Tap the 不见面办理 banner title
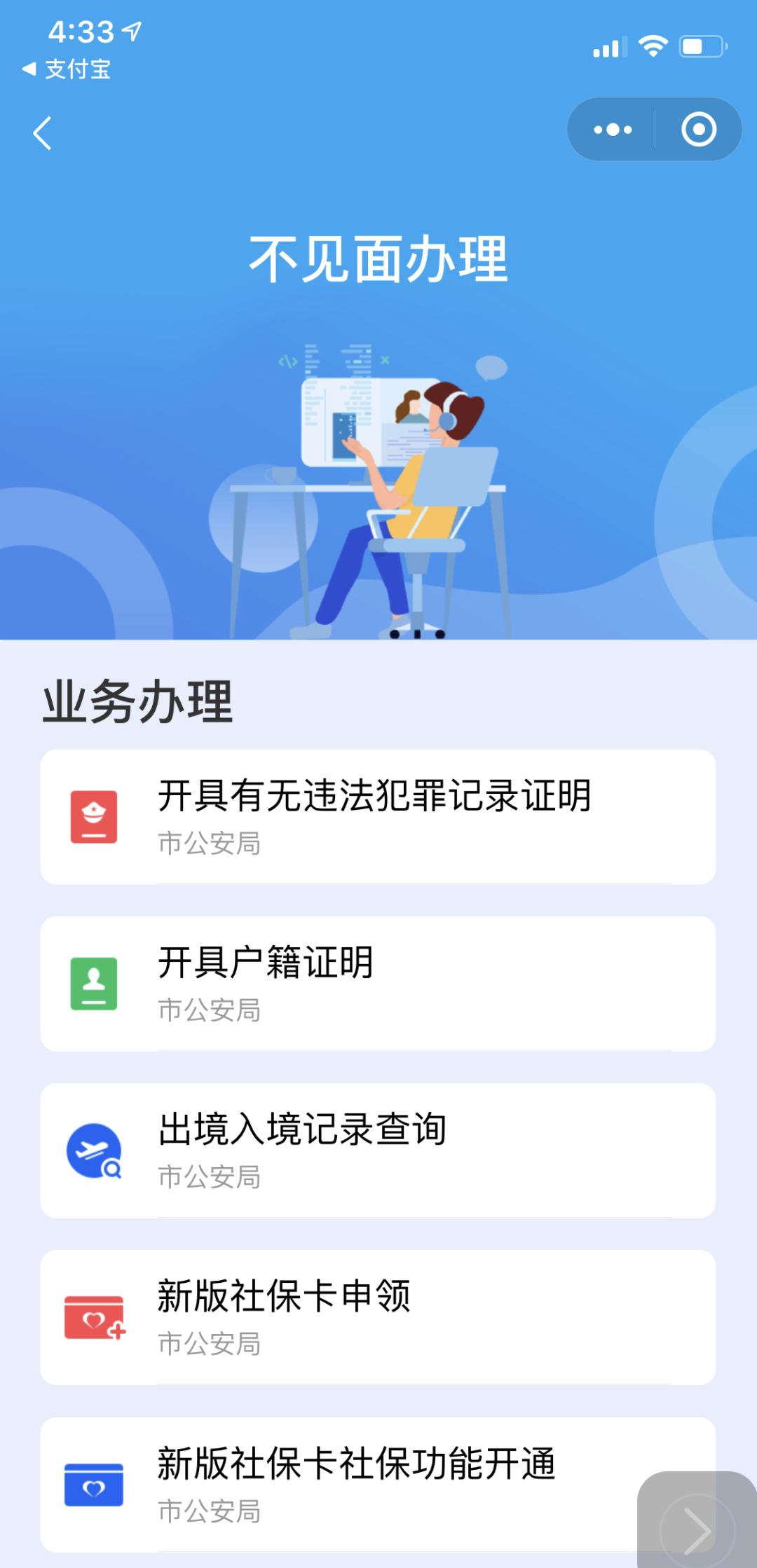Screen dimensions: 757x1568 point(378,261)
